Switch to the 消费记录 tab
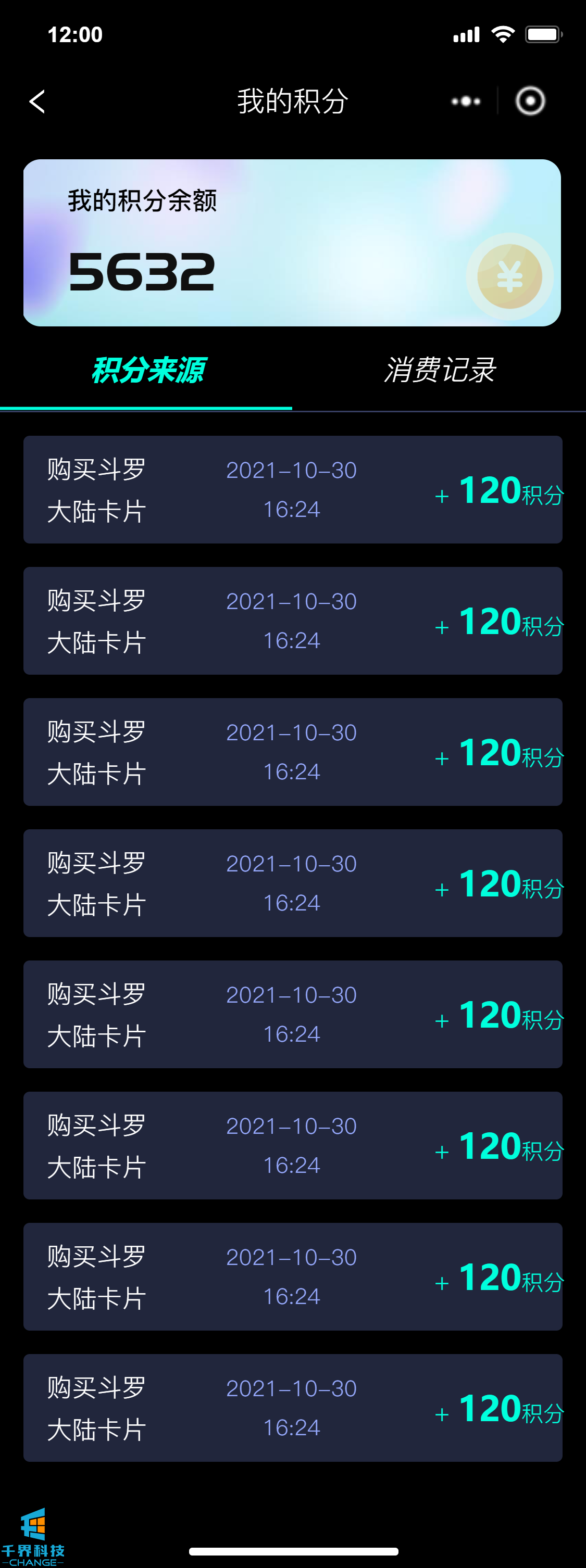Screen dimensions: 586x1568 click(x=439, y=370)
